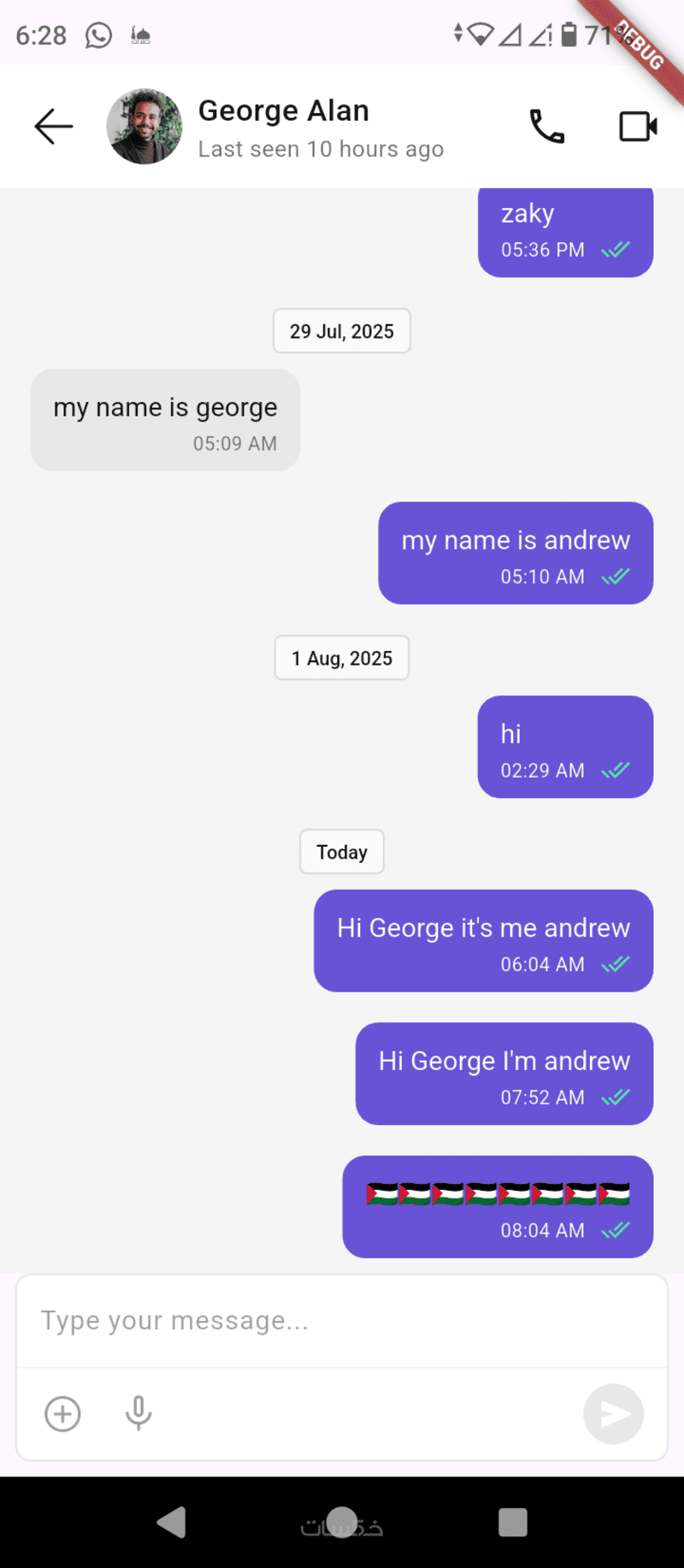Start a voice call with George Alan
The width and height of the screenshot is (684, 1568).
[x=547, y=127]
